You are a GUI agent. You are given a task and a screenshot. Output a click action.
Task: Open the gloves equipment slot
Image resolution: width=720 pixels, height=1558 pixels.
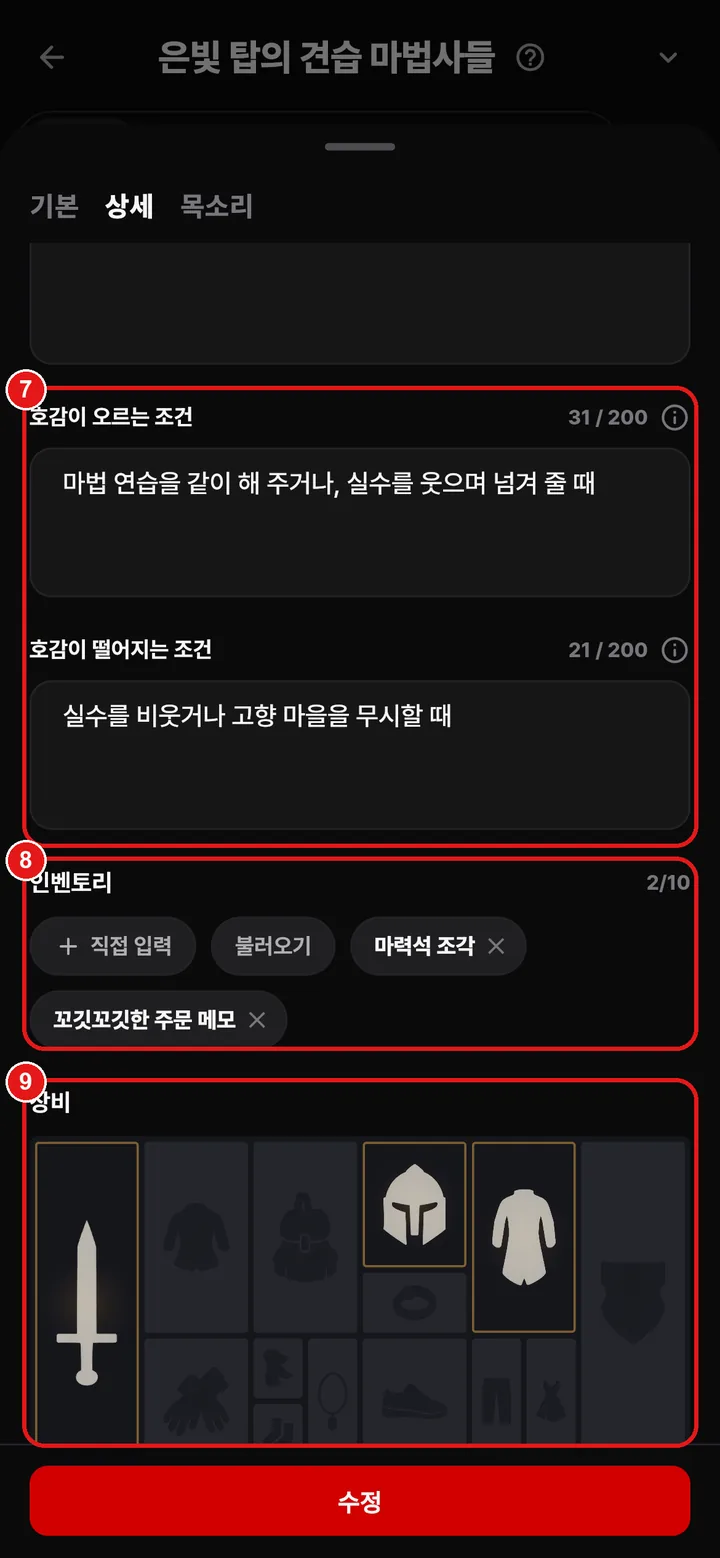pyautogui.click(x=196, y=1391)
